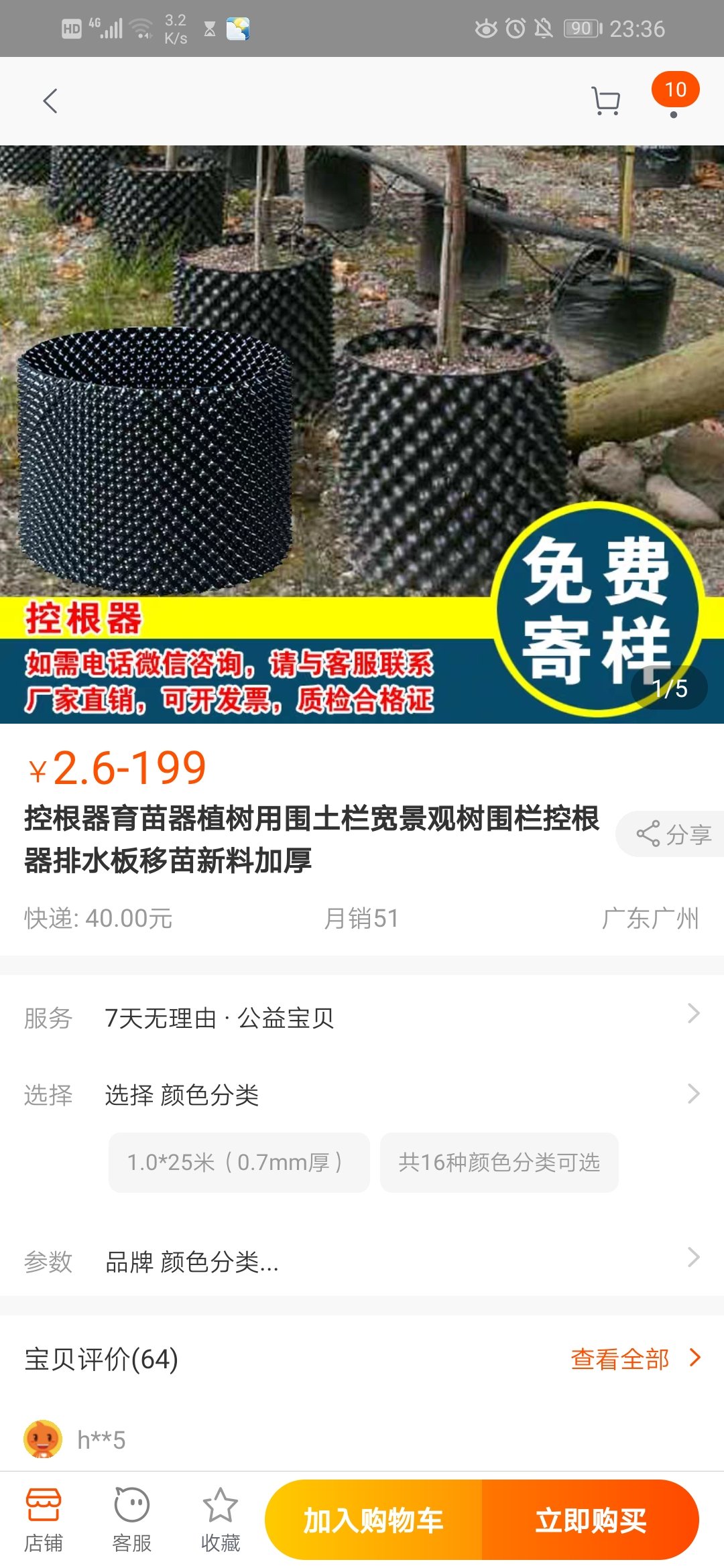Open the 参数 product parameters row
Image resolution: width=724 pixels, height=1568 pixels.
click(362, 1261)
